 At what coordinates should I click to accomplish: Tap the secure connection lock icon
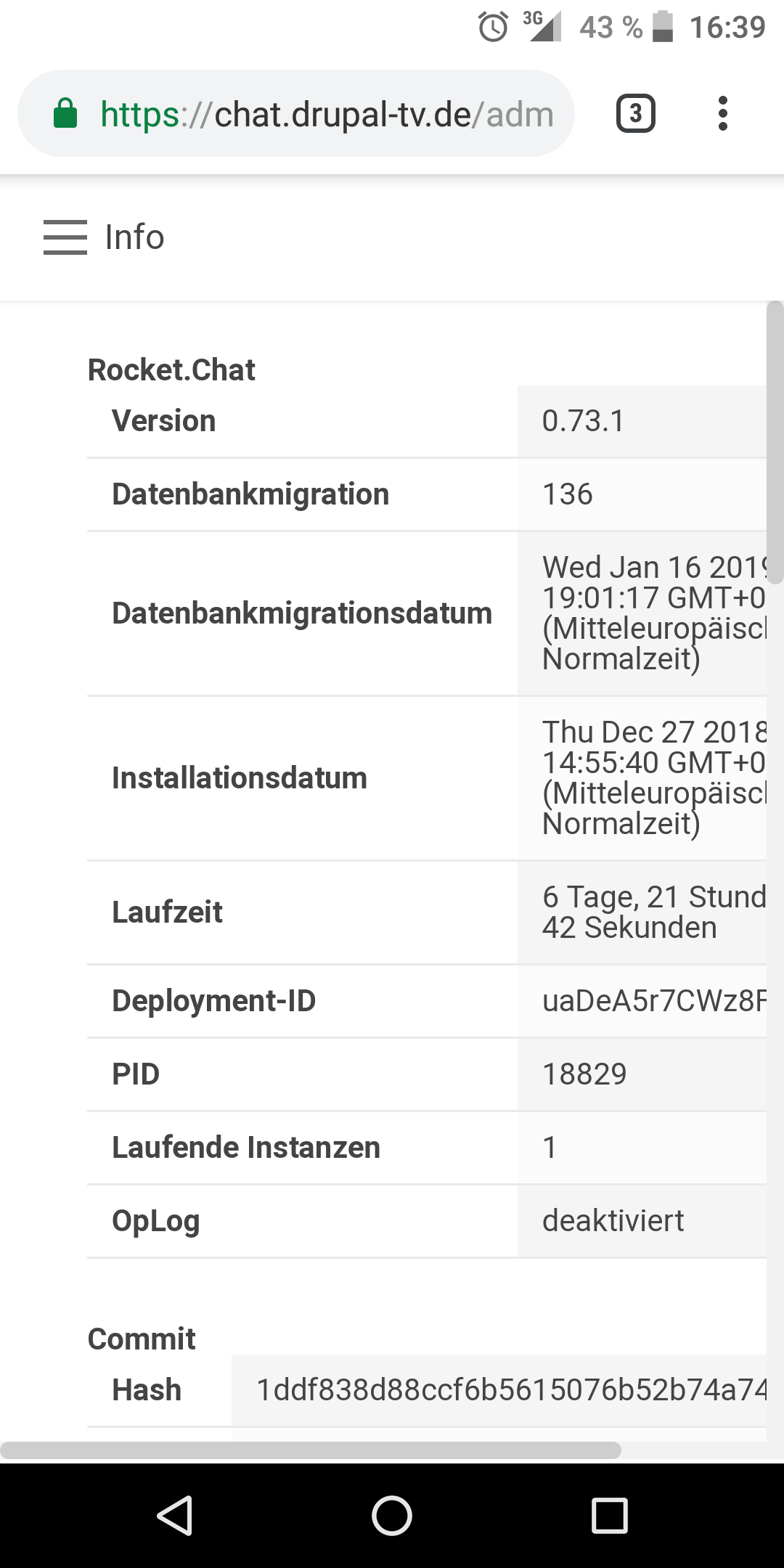[65, 114]
